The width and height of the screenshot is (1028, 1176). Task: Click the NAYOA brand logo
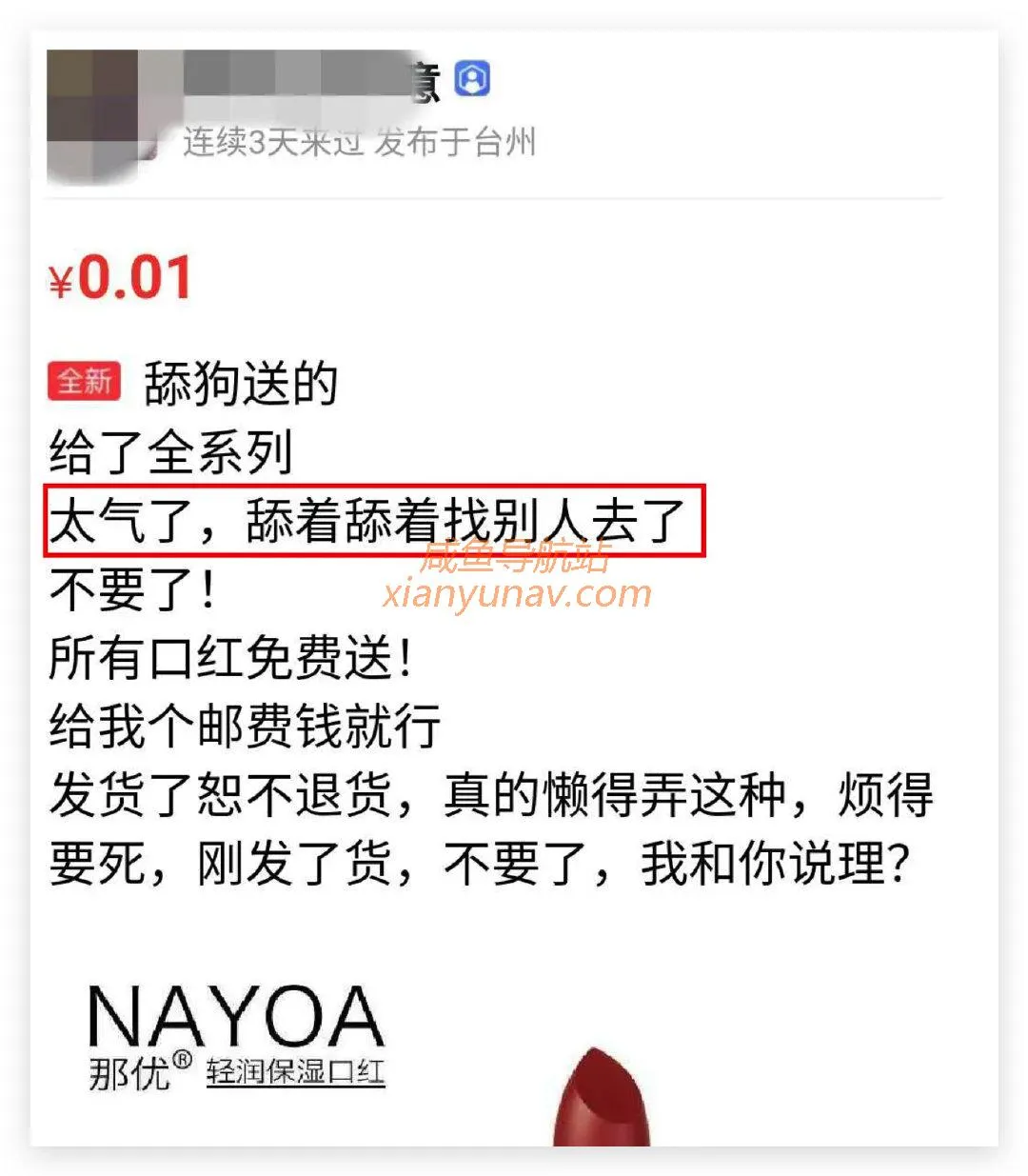232,1012
